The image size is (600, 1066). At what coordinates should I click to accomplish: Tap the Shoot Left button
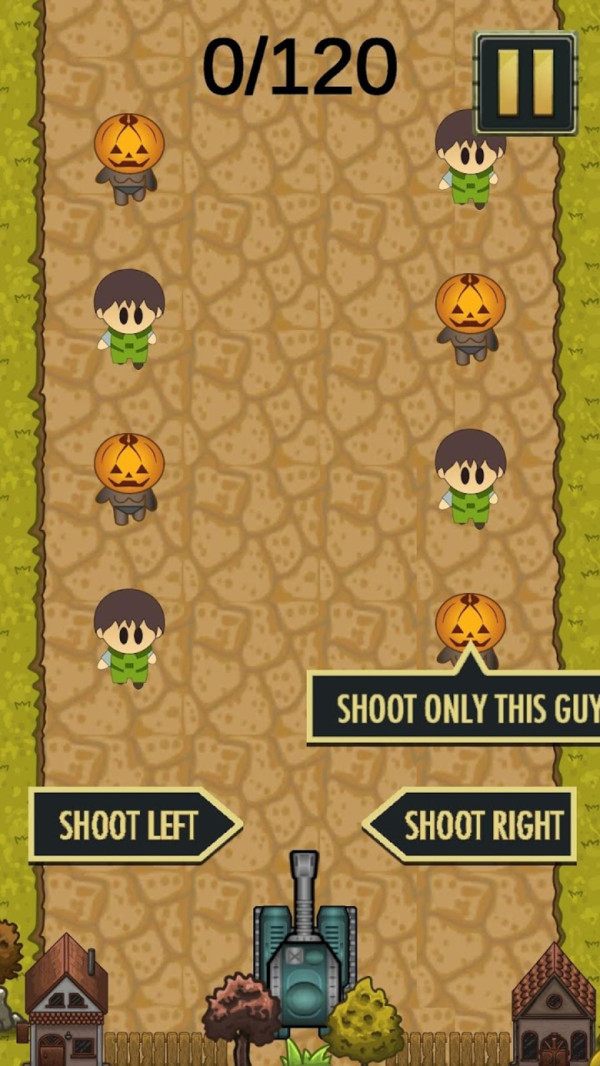130,825
